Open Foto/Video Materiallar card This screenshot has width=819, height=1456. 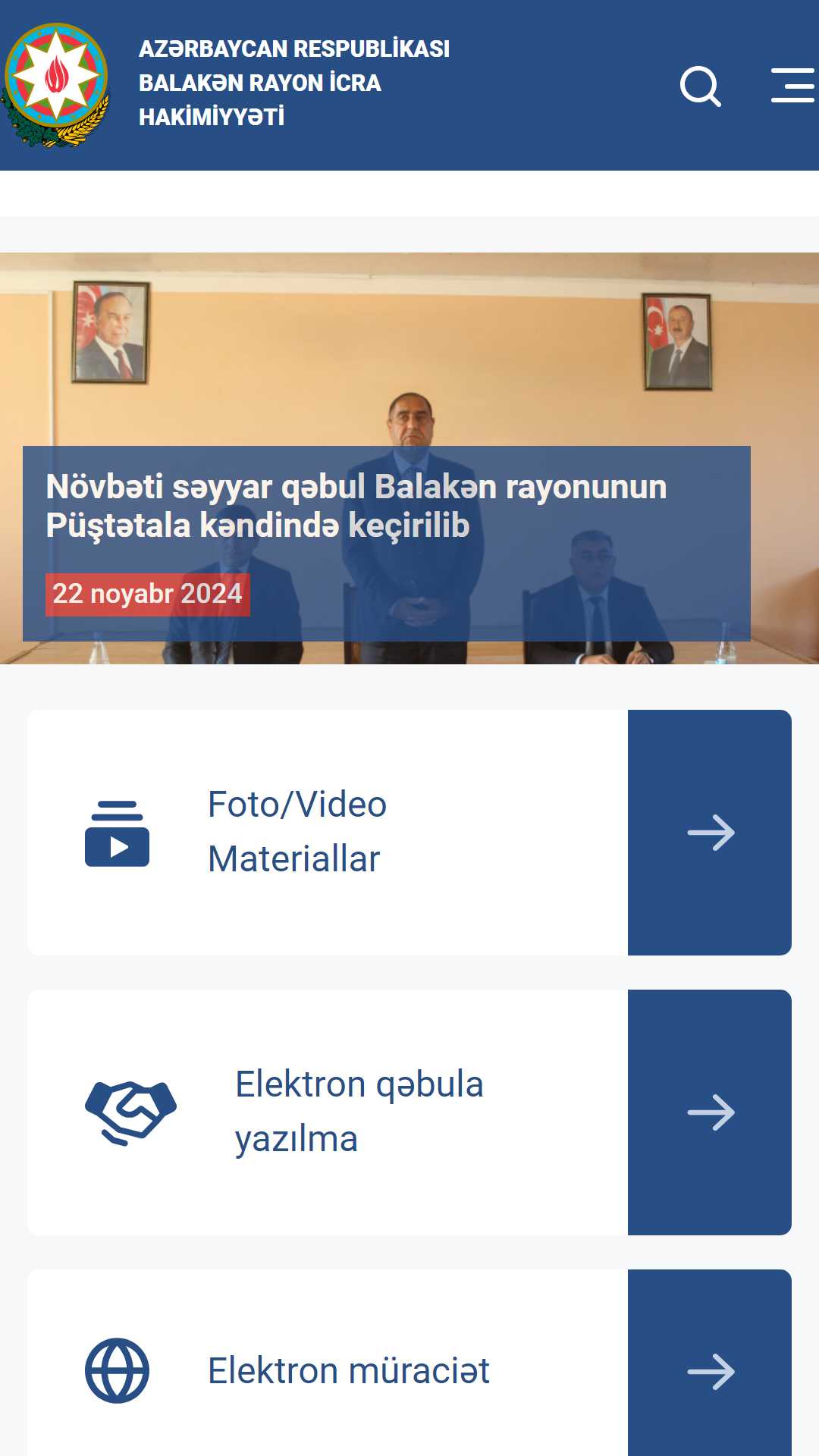[x=409, y=832]
